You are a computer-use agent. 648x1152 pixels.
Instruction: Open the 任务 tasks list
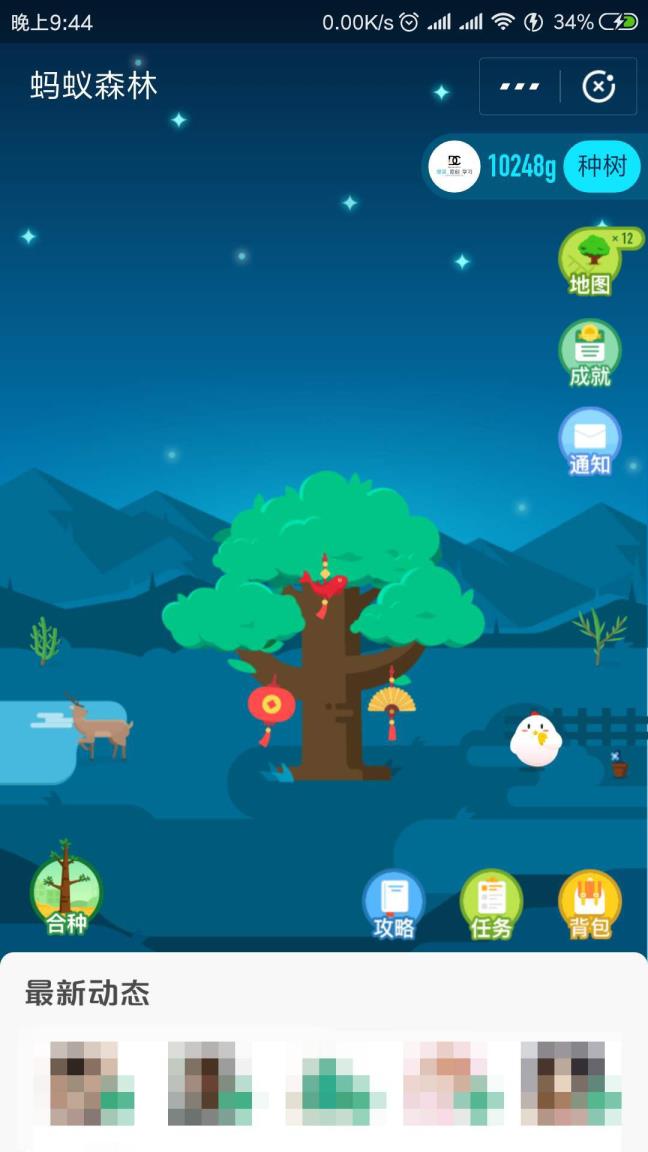click(x=491, y=905)
